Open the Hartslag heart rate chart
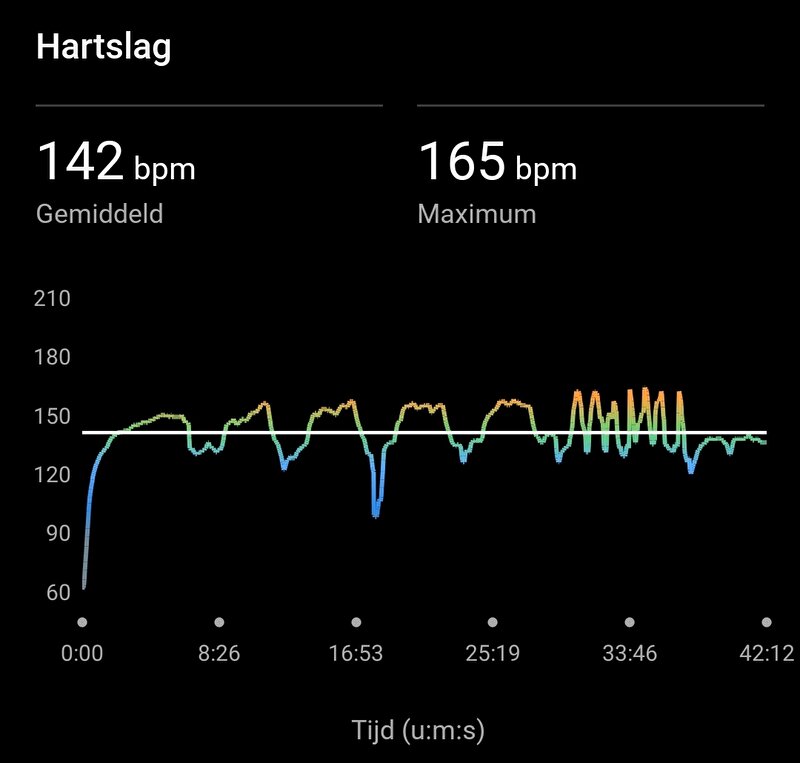 [423, 460]
